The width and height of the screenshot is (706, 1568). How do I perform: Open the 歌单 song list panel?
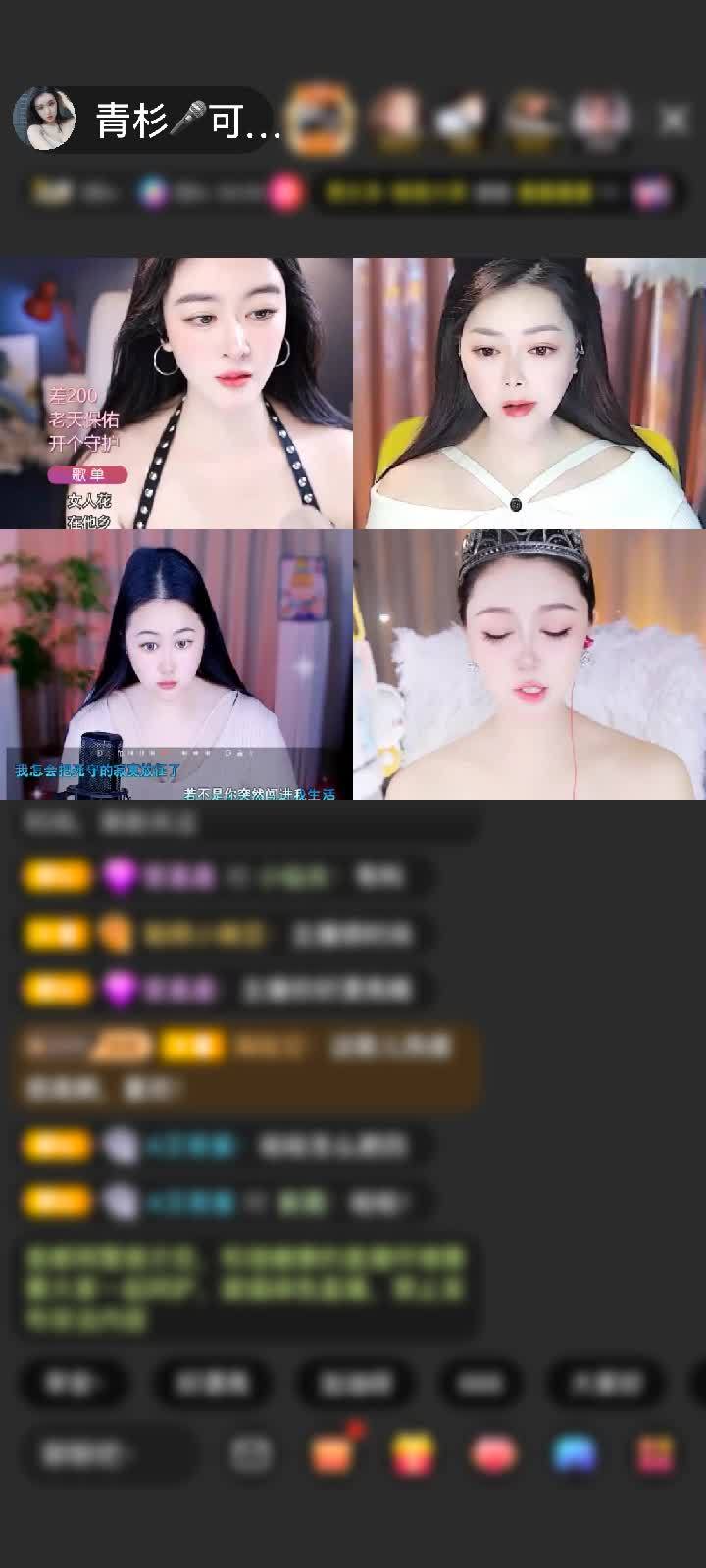tap(88, 476)
